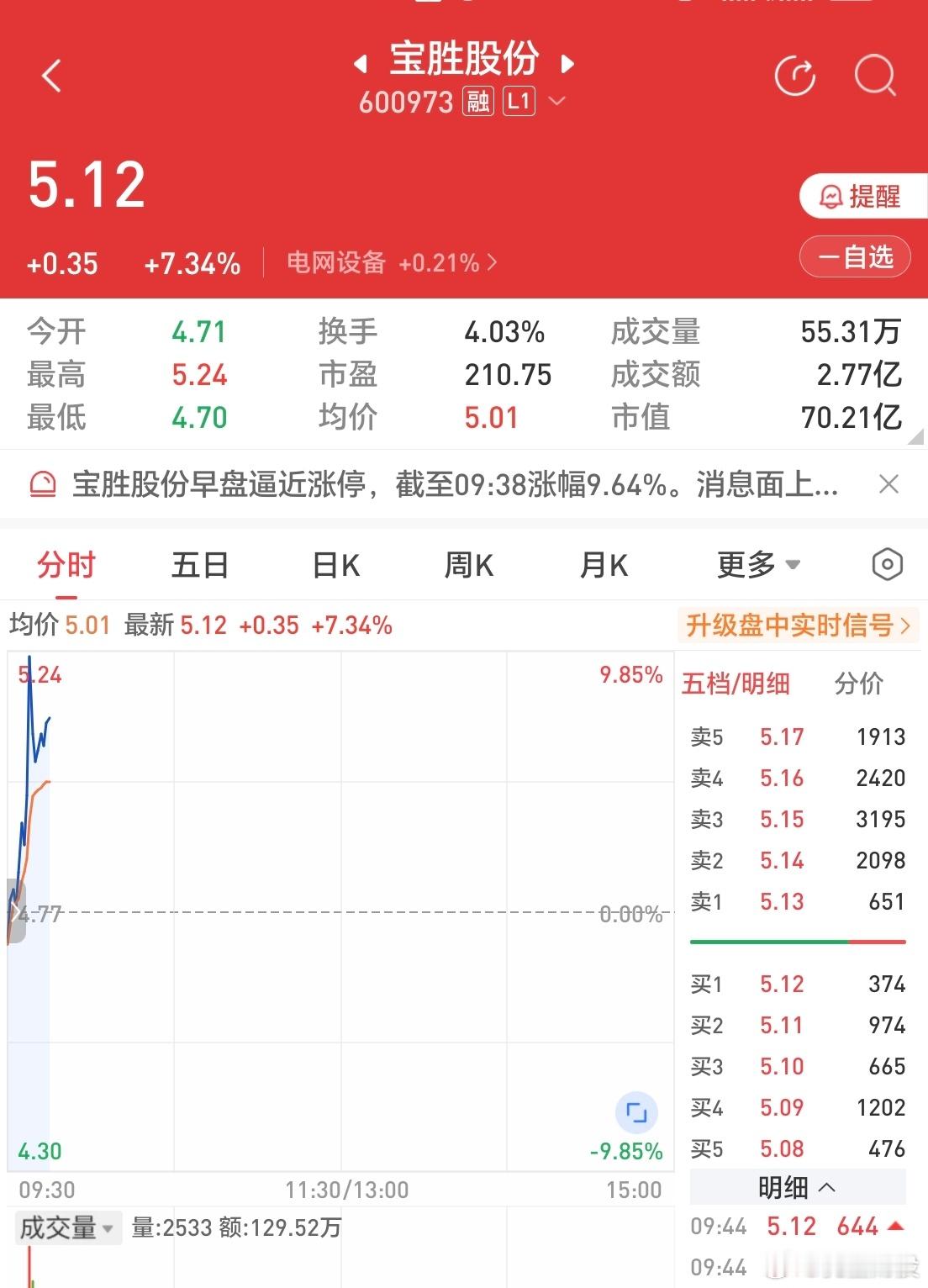Open the search icon
928x1288 pixels.
point(876,76)
